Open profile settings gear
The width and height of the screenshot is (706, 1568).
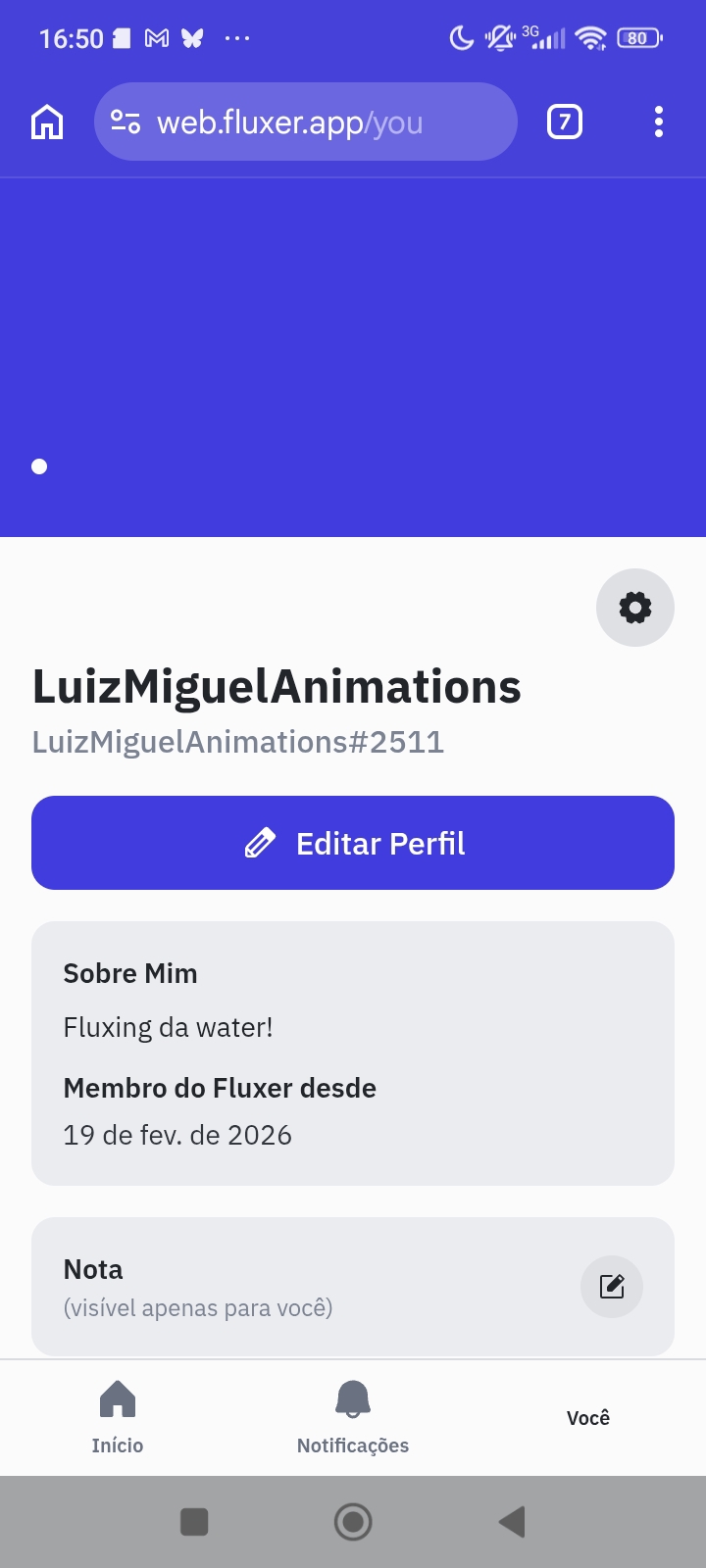[635, 608]
